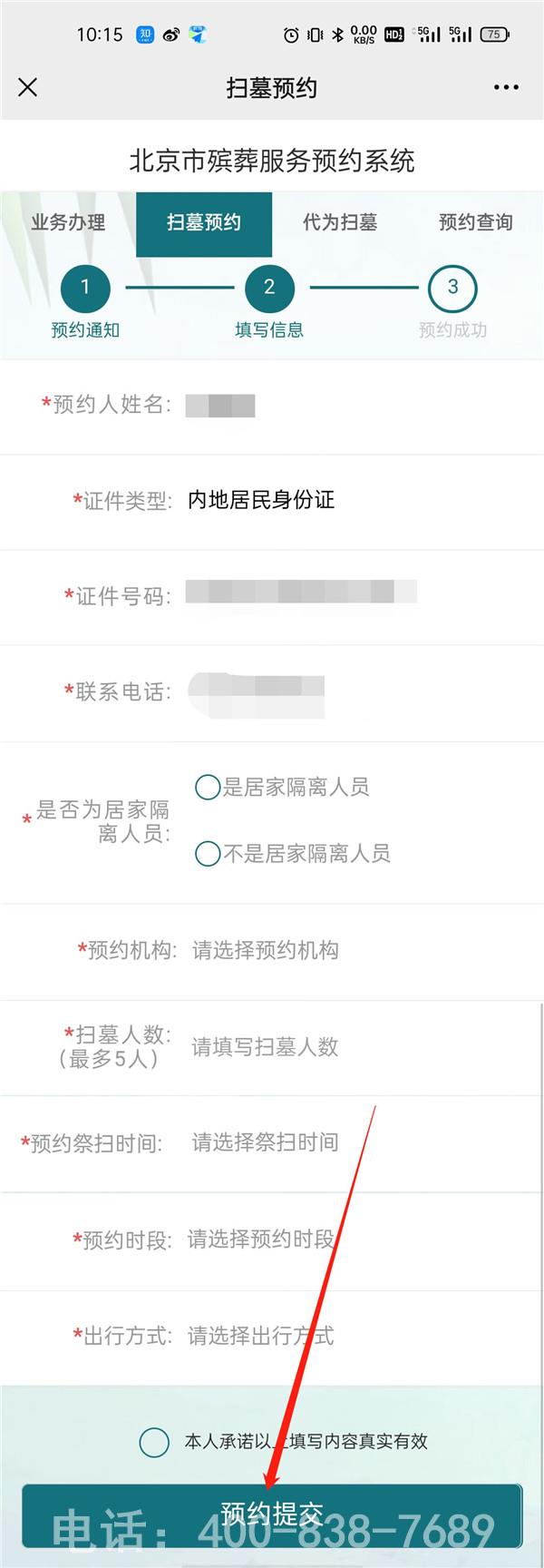Switch to the 业务办理 tab

[x=68, y=222]
